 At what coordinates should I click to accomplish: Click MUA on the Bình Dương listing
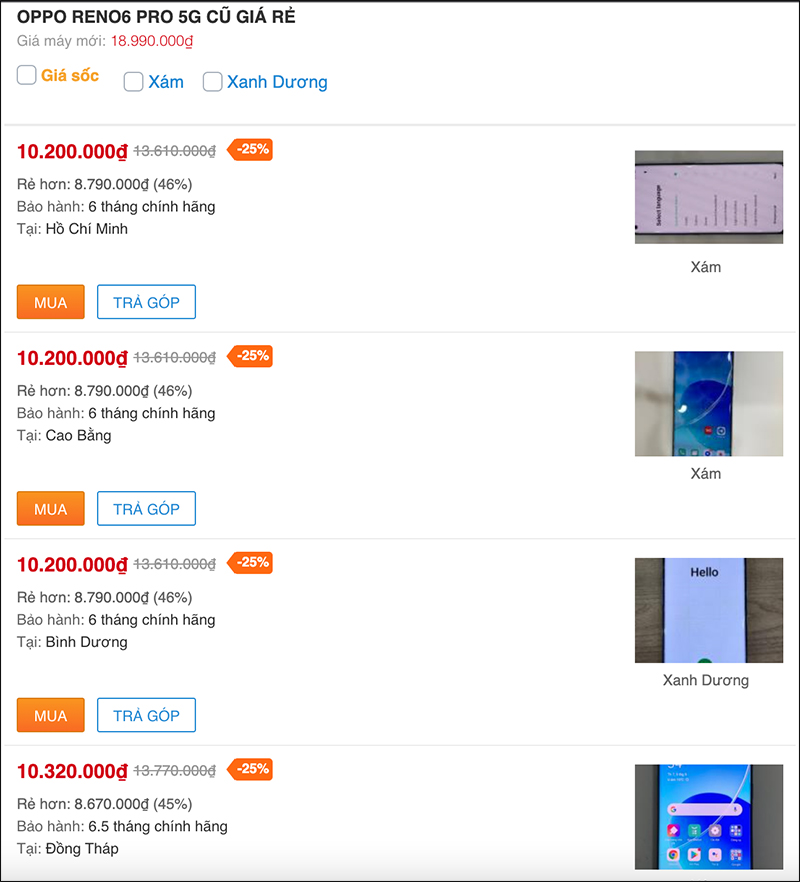click(50, 715)
